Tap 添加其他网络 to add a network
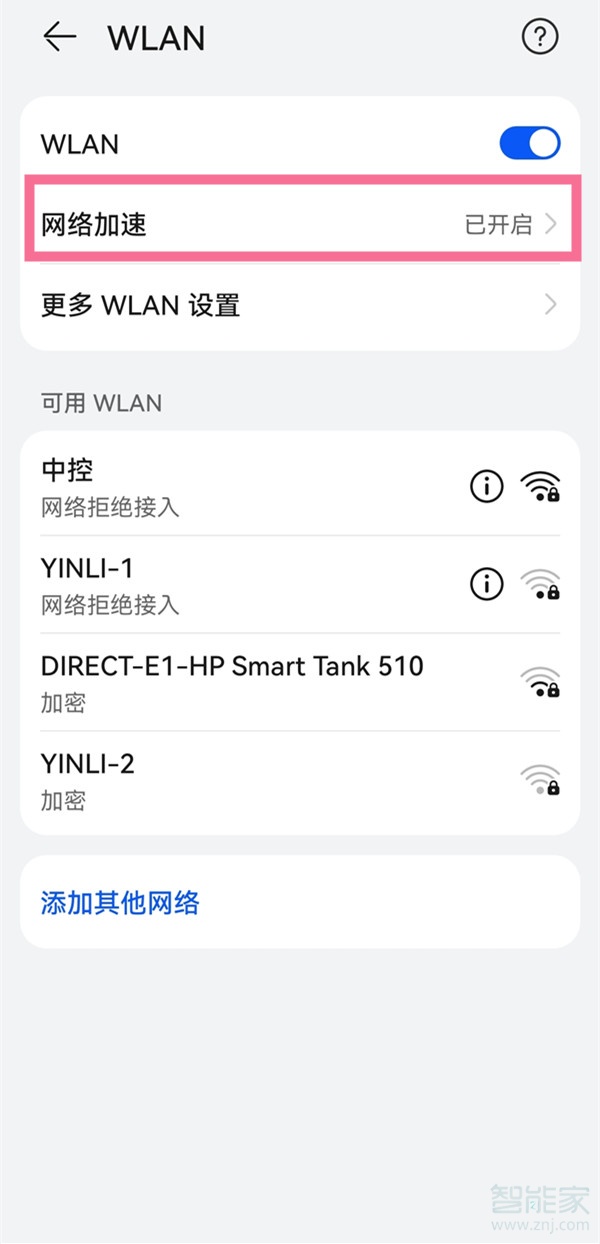Viewport: 600px width, 1244px height. pyautogui.click(x=120, y=903)
